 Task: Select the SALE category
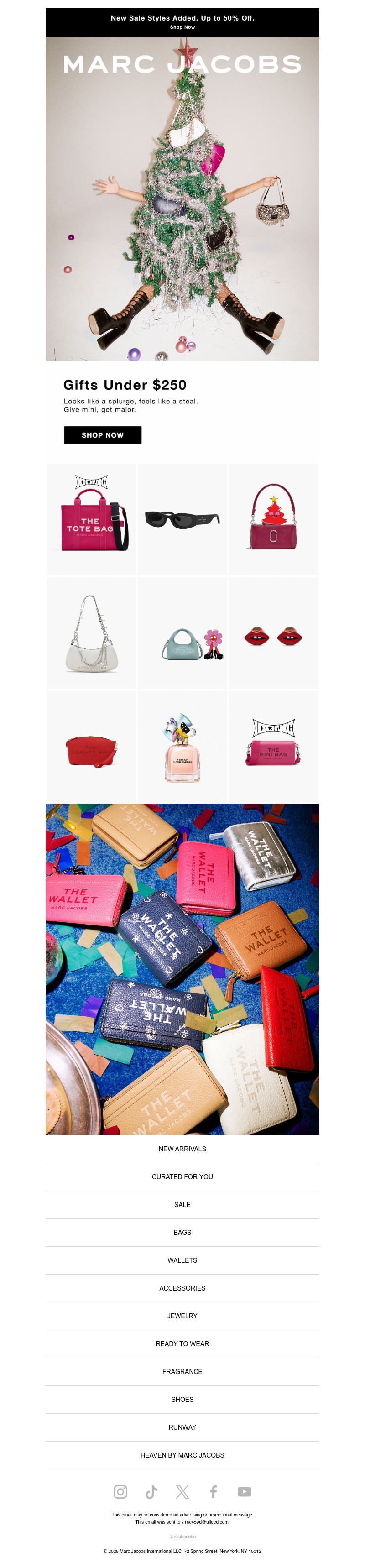pyautogui.click(x=182, y=1205)
